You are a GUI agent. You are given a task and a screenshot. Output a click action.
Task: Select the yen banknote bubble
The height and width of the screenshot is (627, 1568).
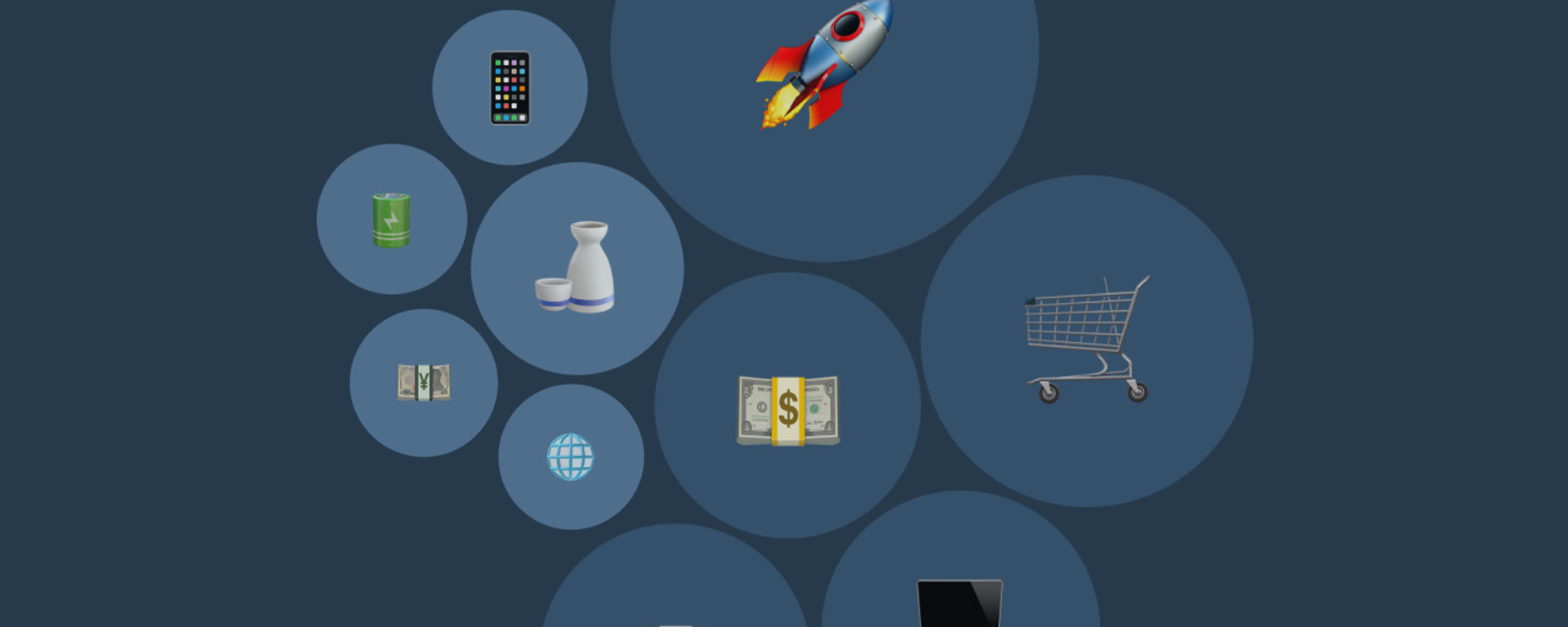pyautogui.click(x=423, y=382)
